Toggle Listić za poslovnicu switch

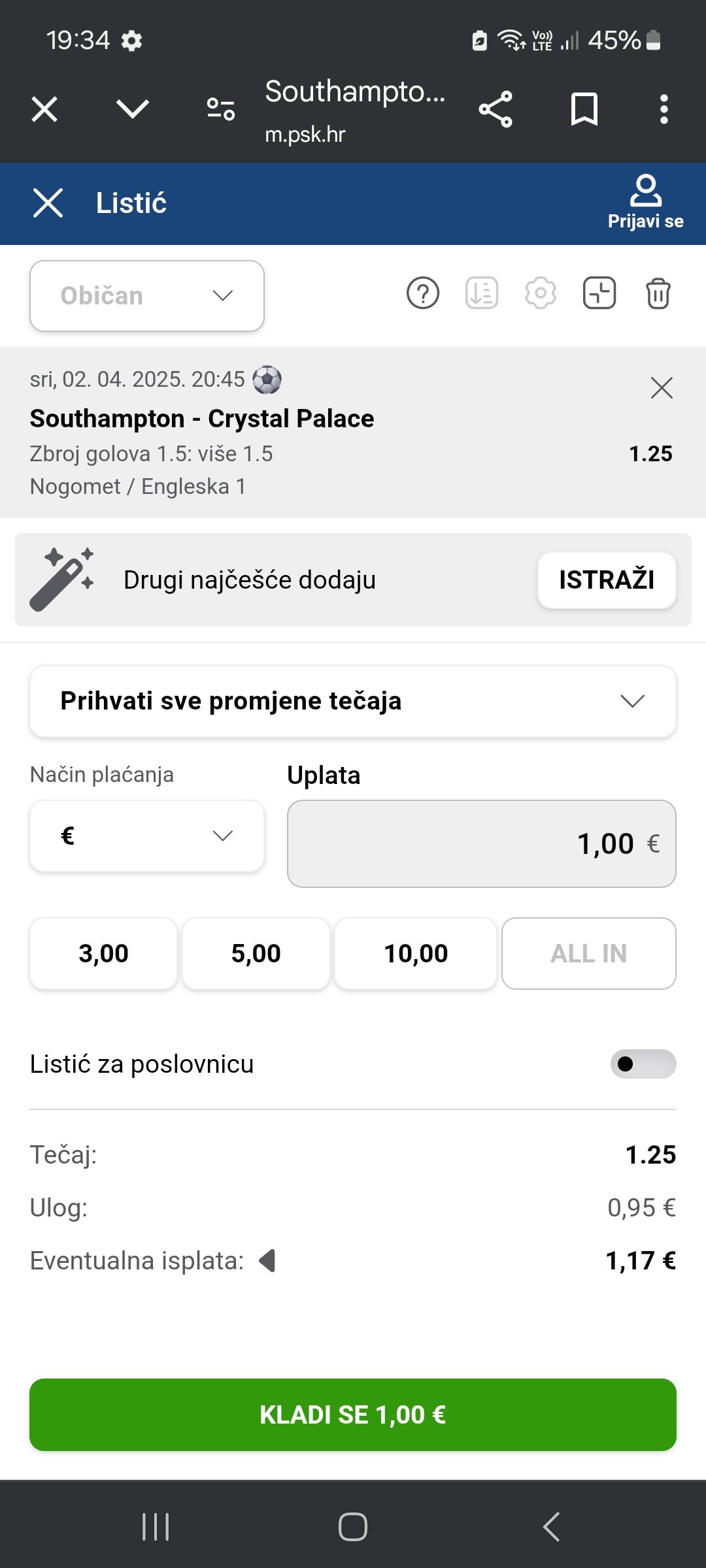pos(643,1064)
